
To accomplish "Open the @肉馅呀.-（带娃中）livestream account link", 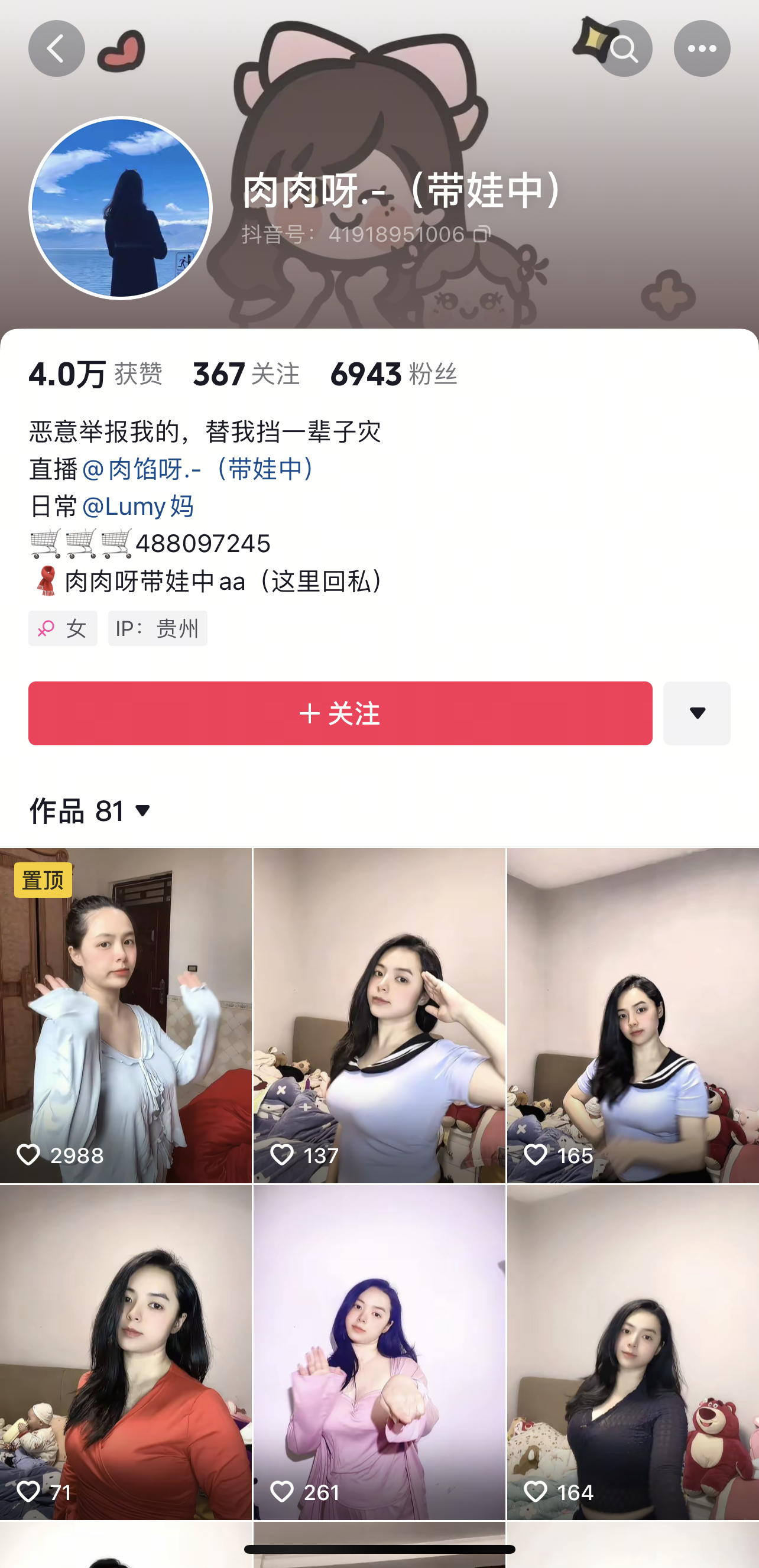I will [x=200, y=469].
